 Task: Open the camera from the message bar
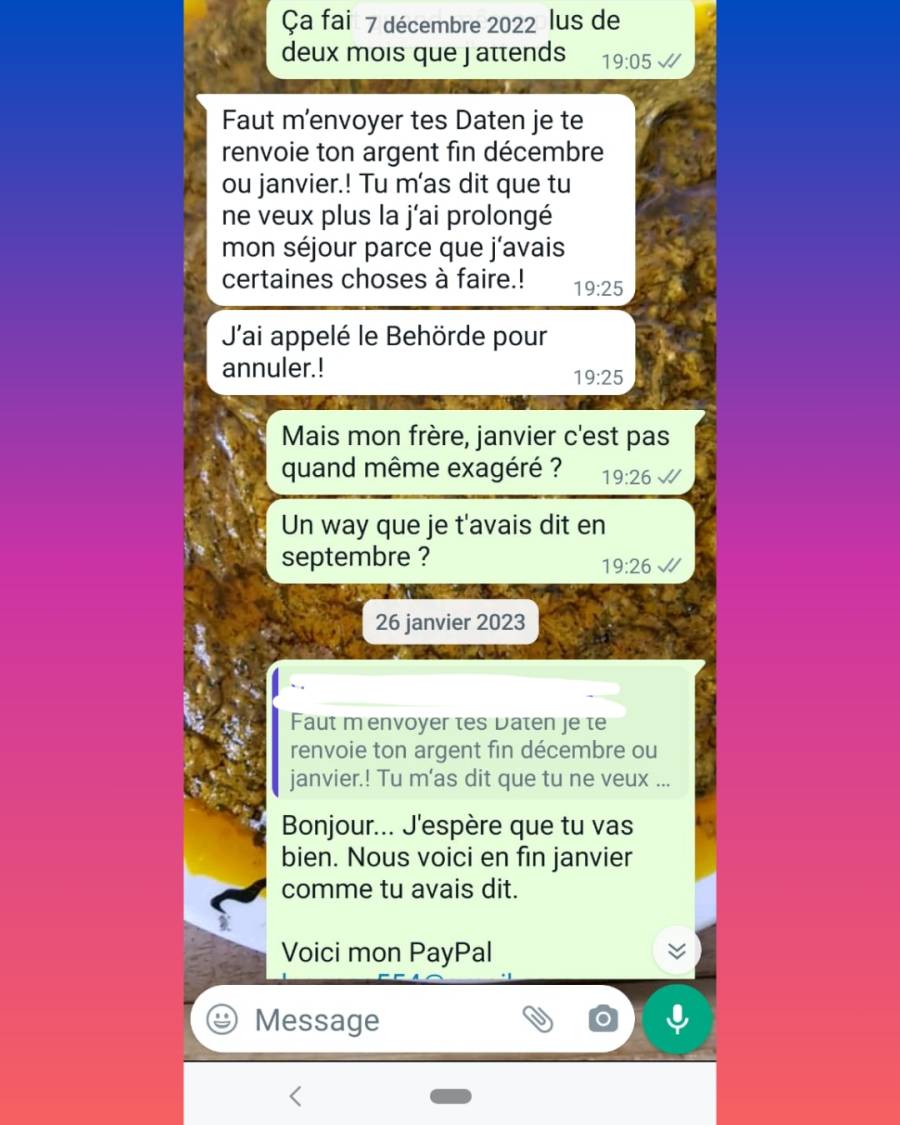[602, 1019]
